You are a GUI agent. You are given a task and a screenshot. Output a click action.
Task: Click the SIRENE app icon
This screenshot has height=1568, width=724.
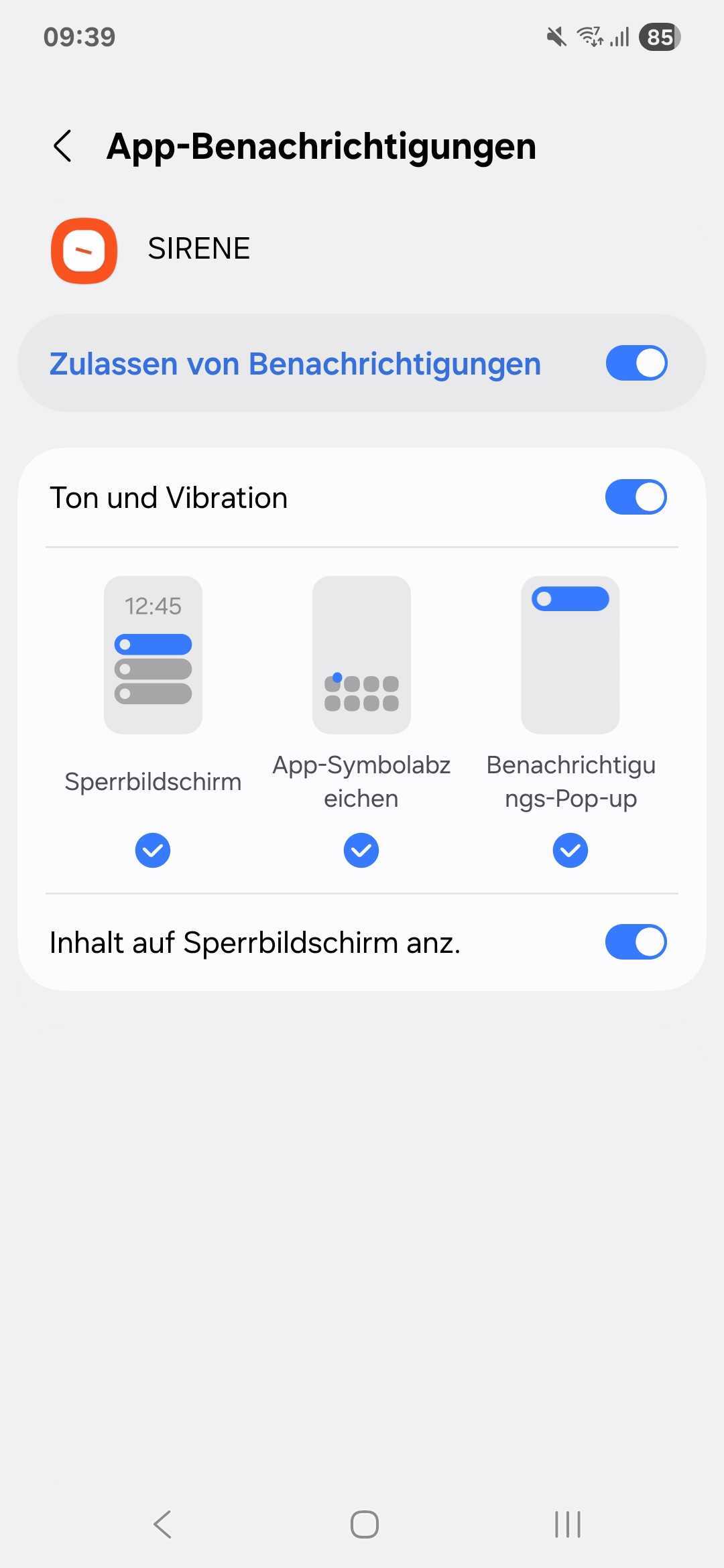(x=84, y=251)
